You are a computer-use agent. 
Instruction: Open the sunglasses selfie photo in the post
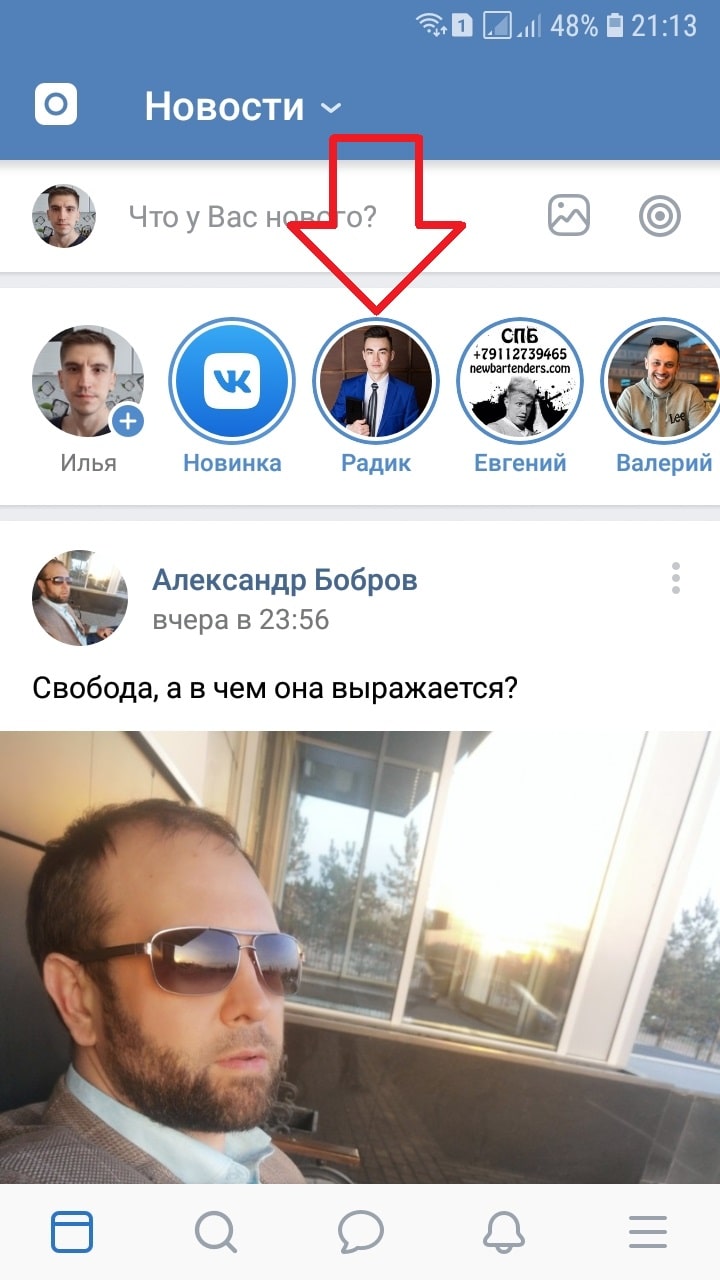coord(360,960)
